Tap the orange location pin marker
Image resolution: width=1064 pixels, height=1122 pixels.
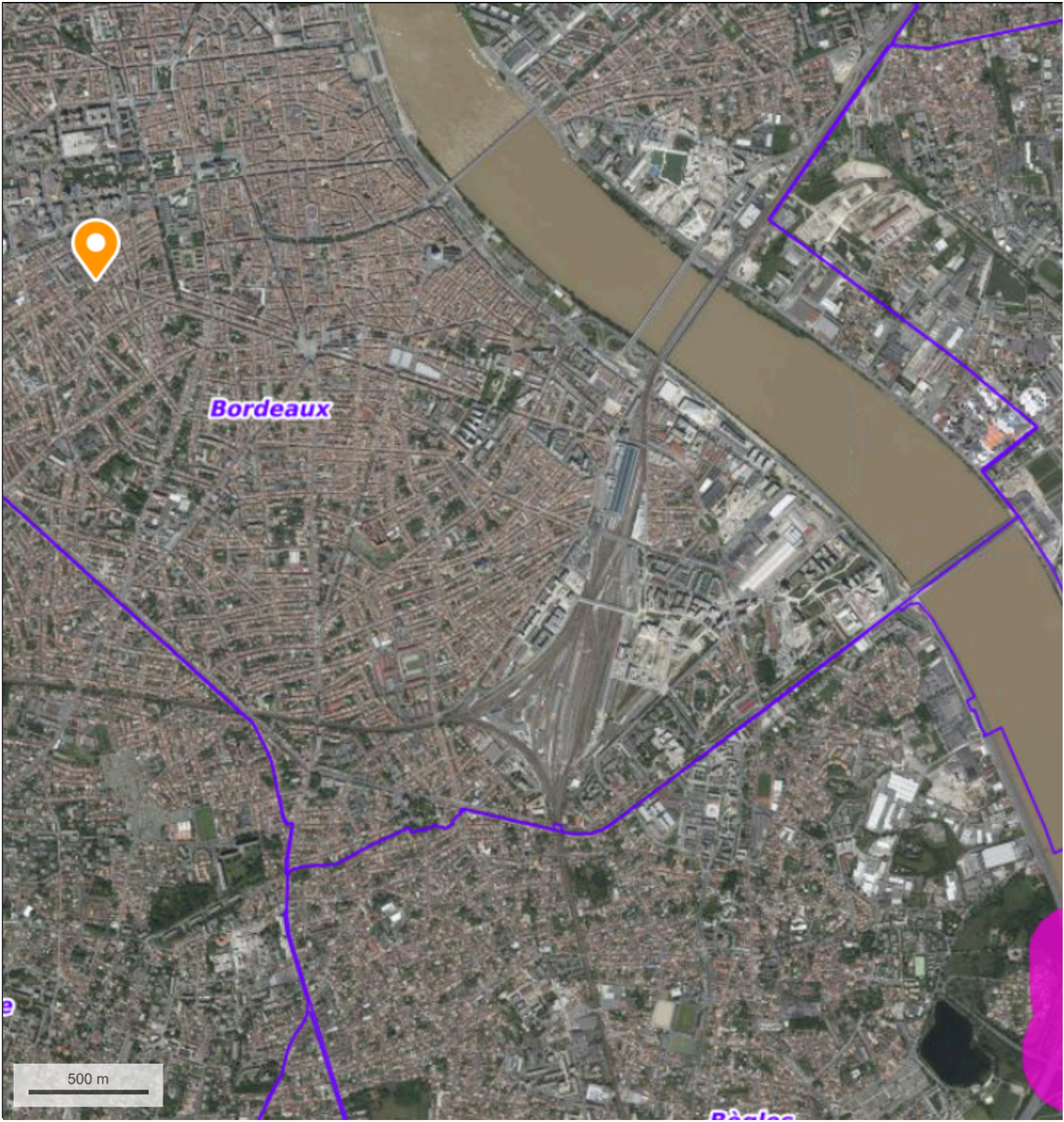[x=95, y=246]
